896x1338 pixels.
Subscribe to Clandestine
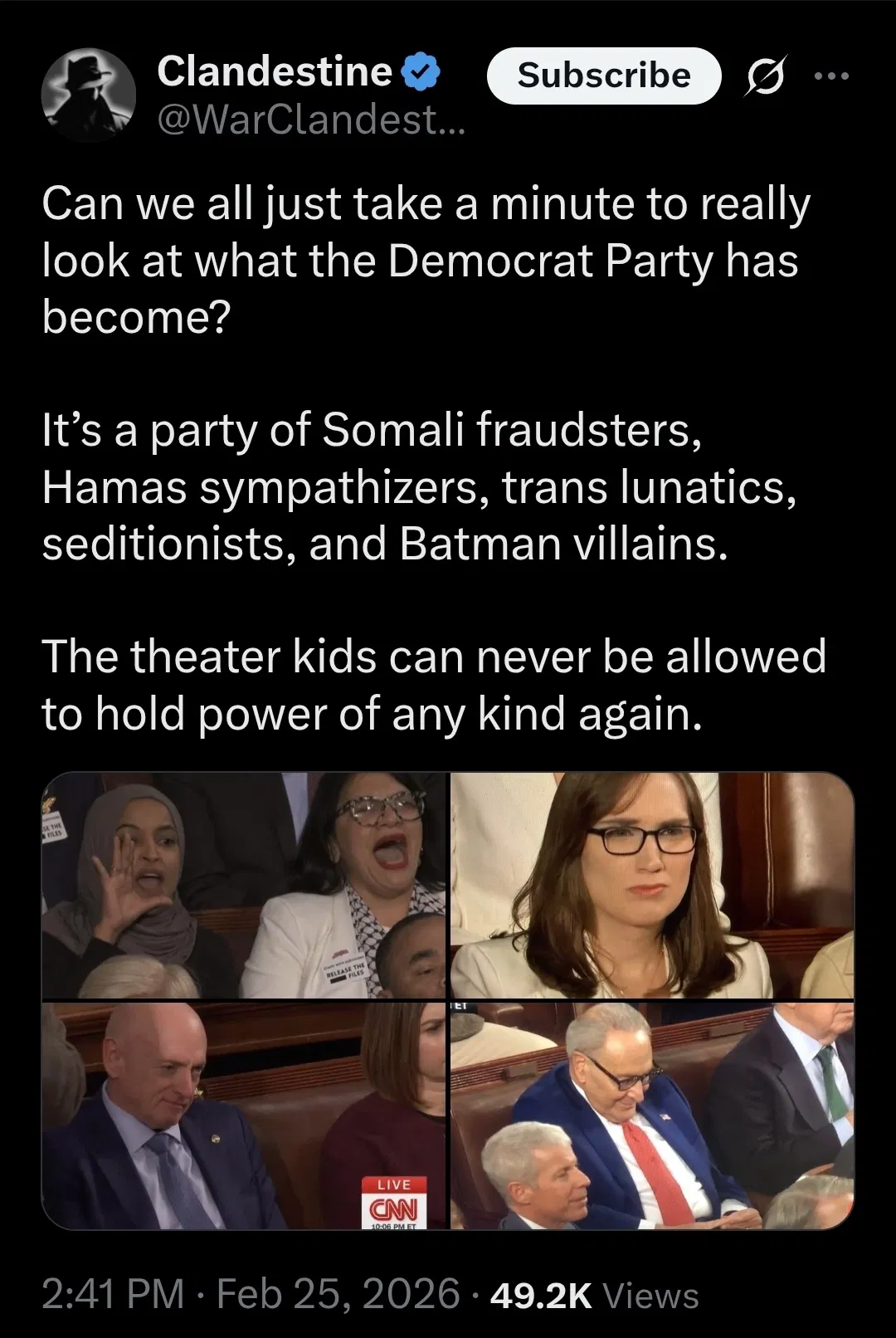click(604, 76)
